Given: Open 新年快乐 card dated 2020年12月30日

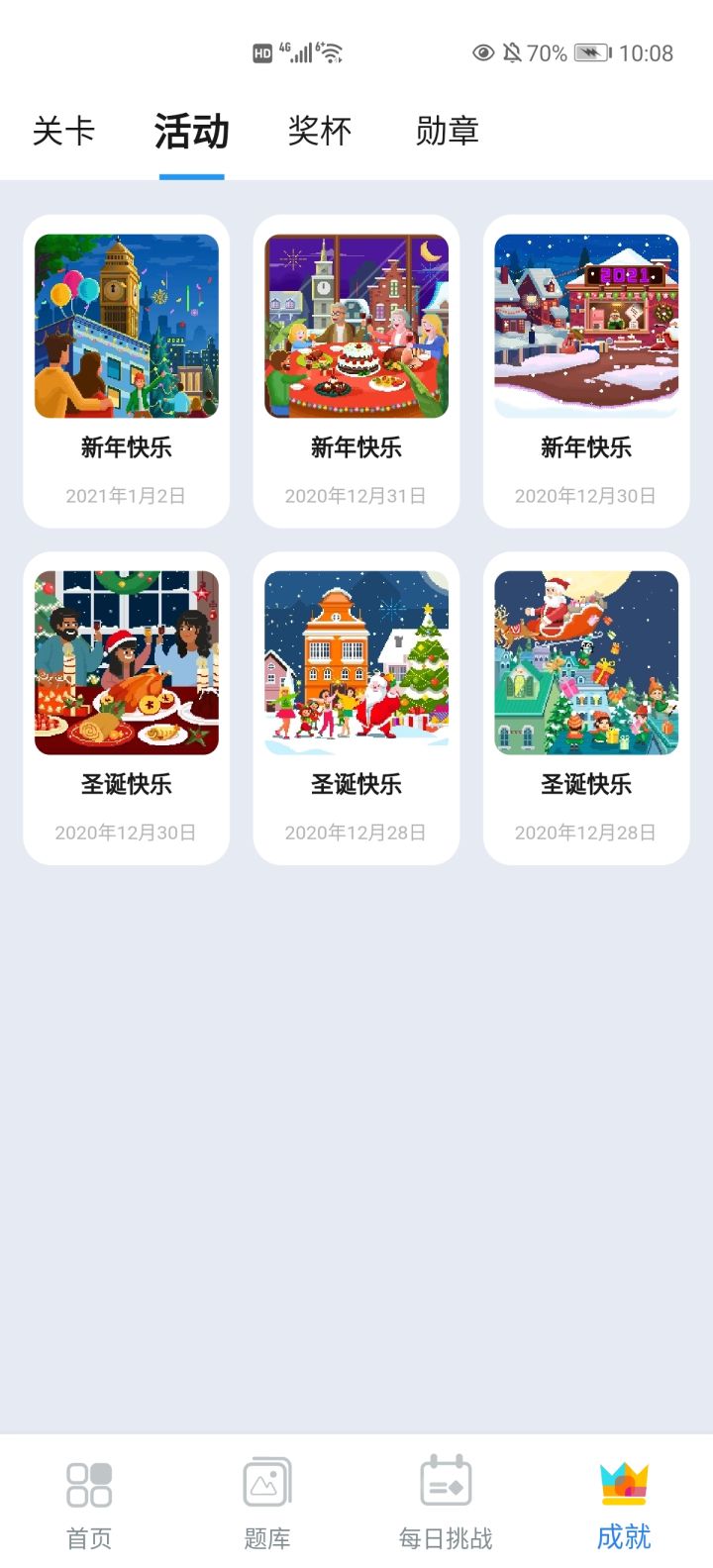Looking at the screenshot, I should pyautogui.click(x=586, y=371).
